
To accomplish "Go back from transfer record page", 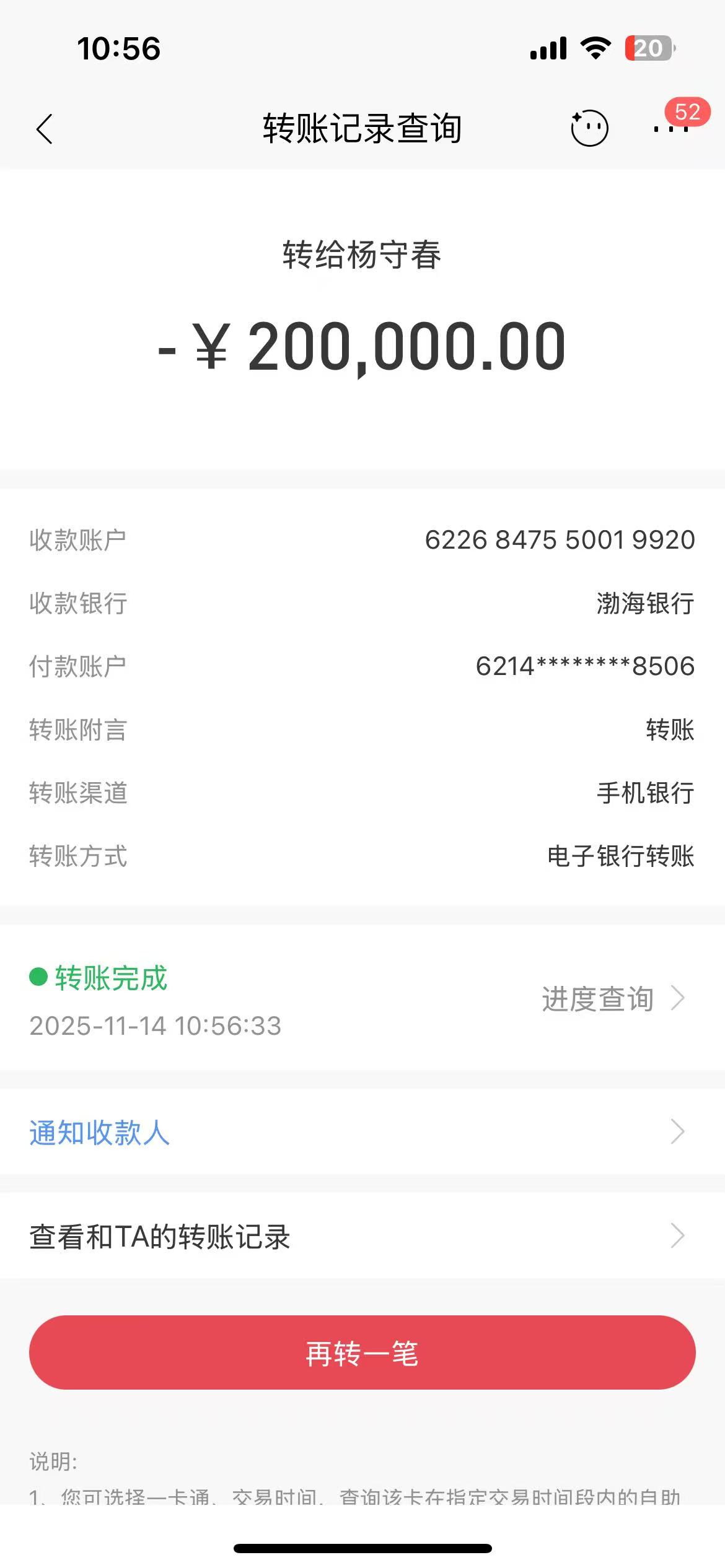I will 45,129.
